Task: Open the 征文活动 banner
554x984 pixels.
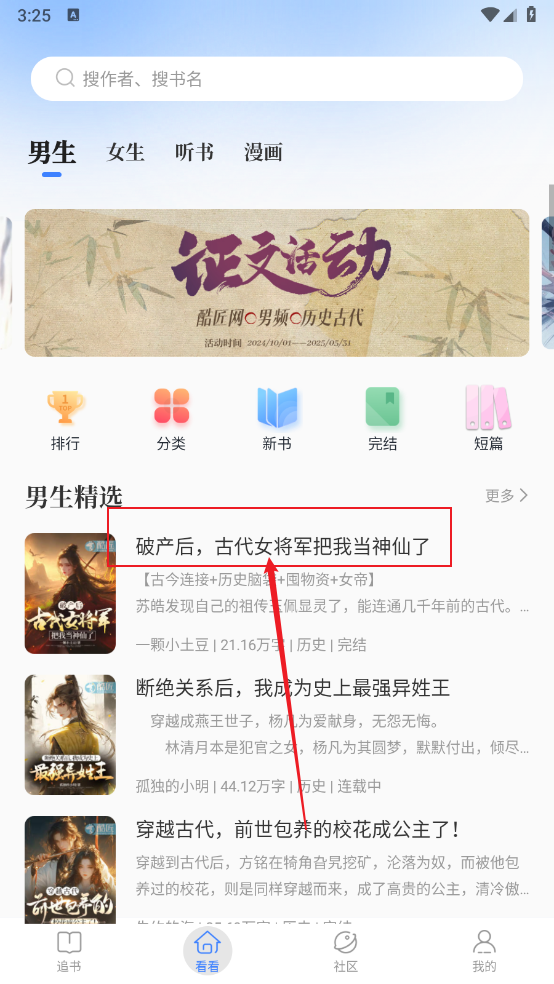Action: pos(277,283)
